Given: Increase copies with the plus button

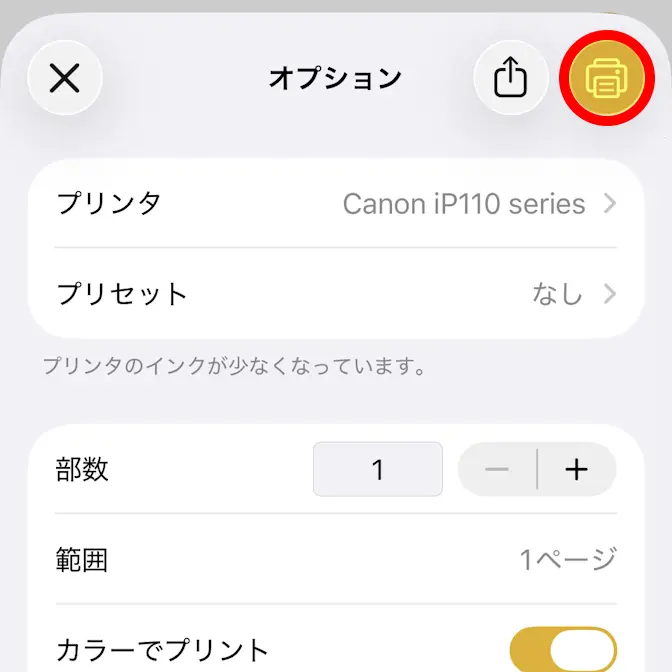Looking at the screenshot, I should [576, 470].
